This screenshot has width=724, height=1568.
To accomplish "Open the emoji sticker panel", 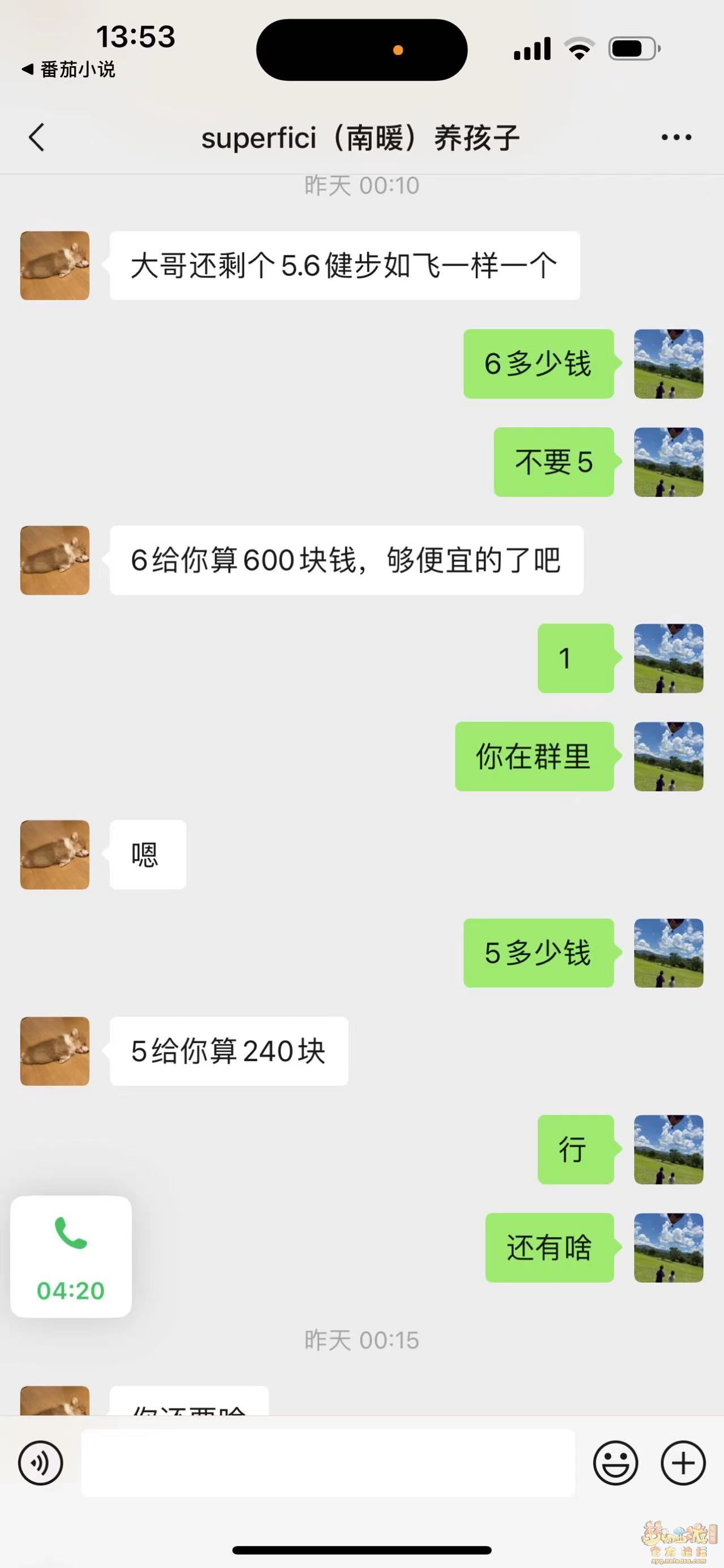I will point(615,1463).
